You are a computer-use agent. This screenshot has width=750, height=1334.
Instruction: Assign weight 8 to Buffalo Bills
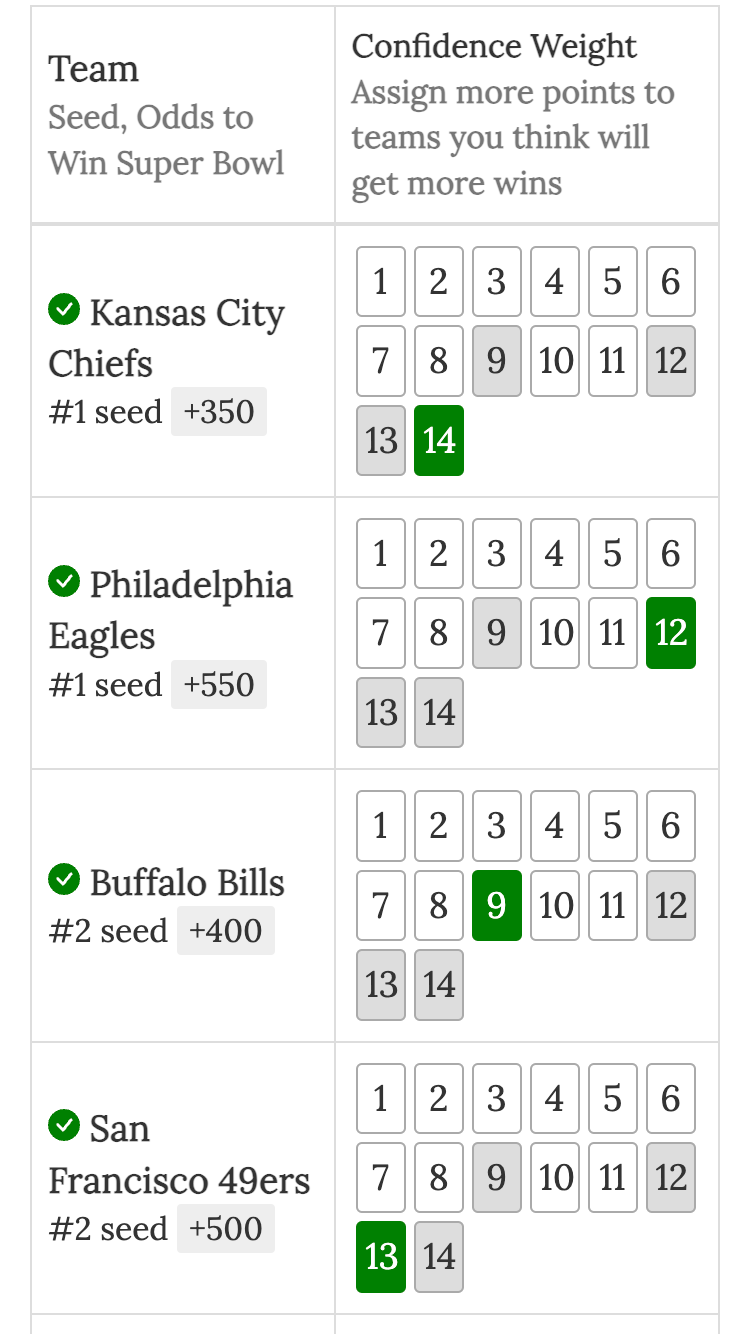point(439,906)
